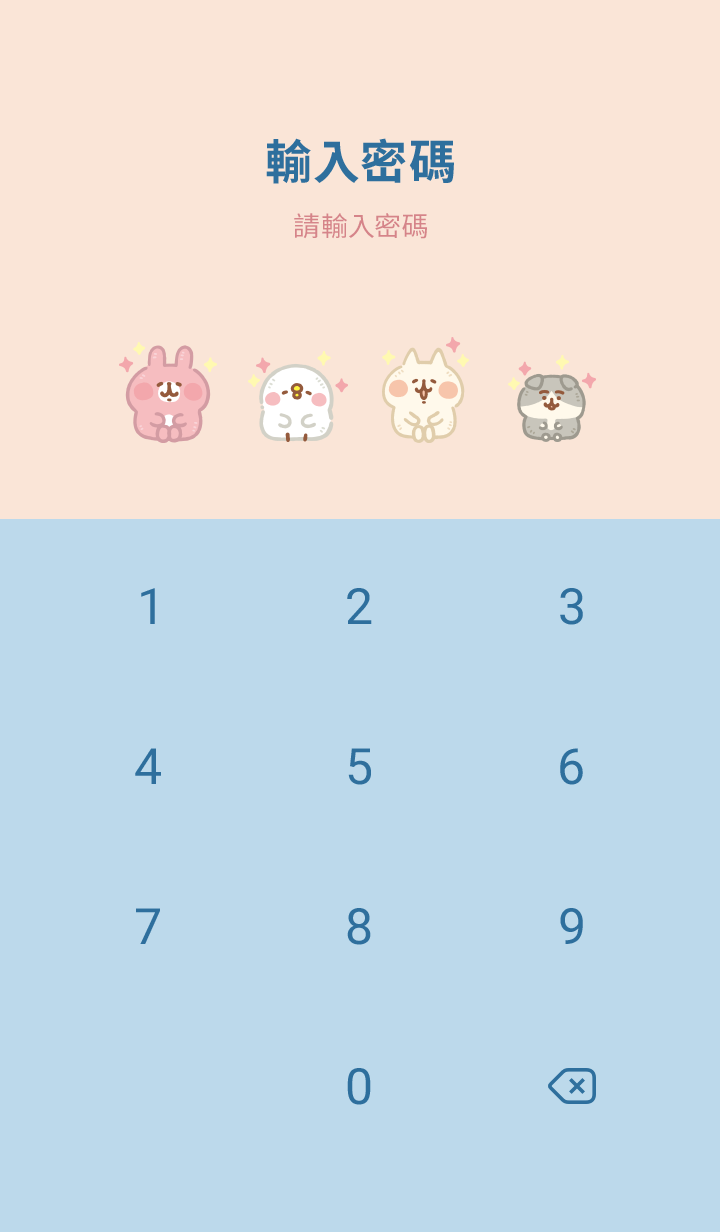Tap the 0 key
720x1232 pixels.
pyautogui.click(x=359, y=1087)
